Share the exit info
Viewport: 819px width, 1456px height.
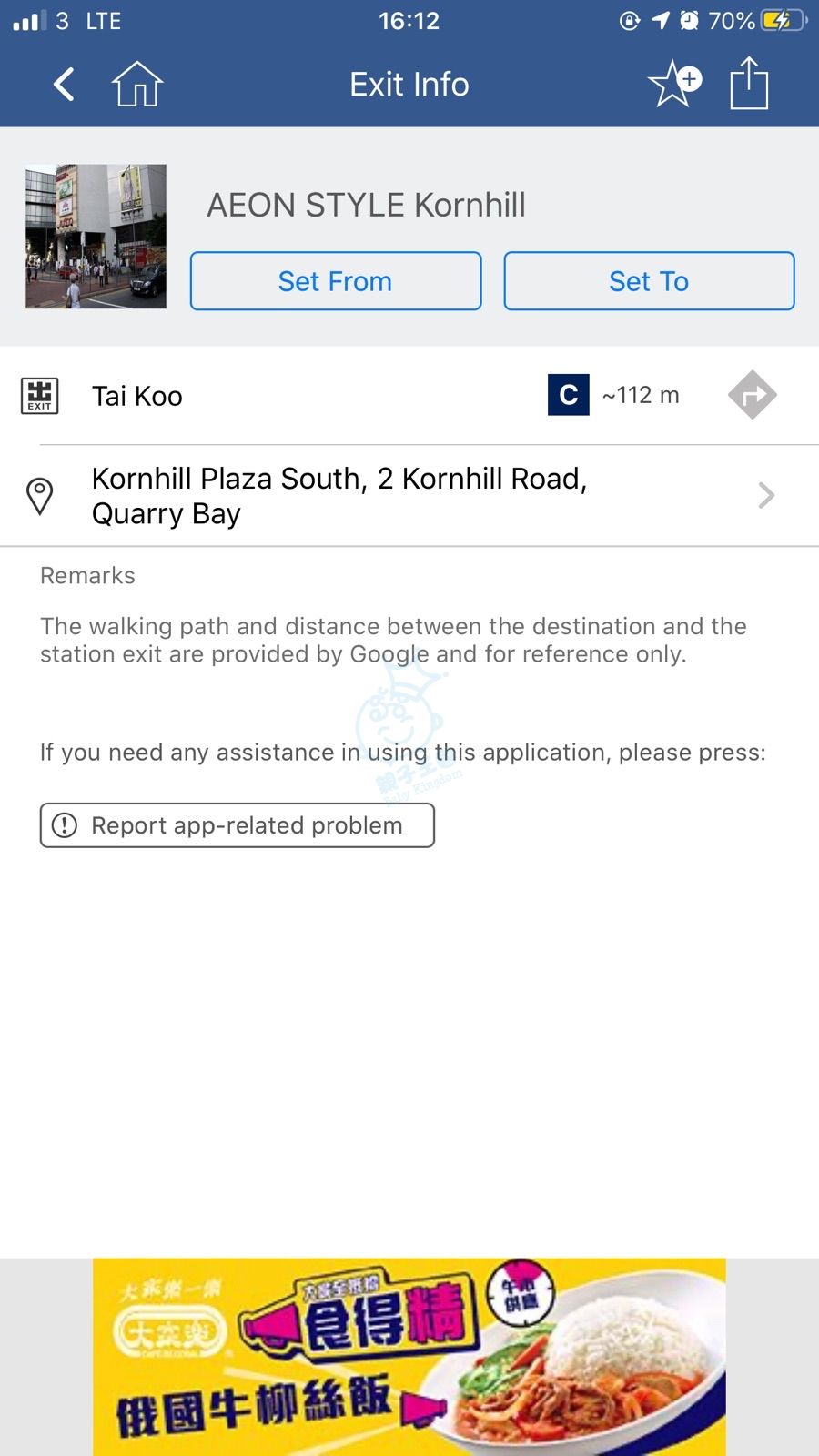click(x=749, y=85)
